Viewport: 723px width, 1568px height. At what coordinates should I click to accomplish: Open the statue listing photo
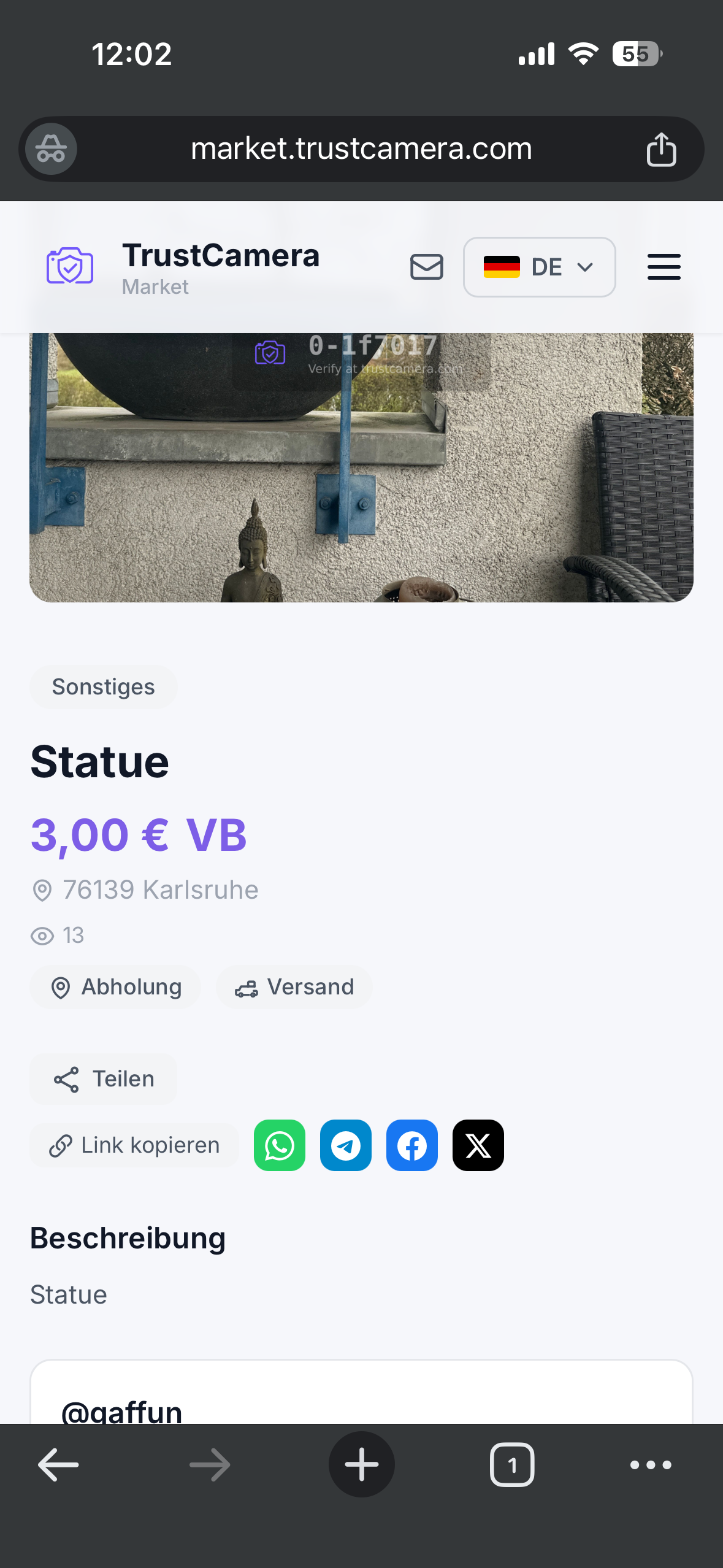pos(361,466)
